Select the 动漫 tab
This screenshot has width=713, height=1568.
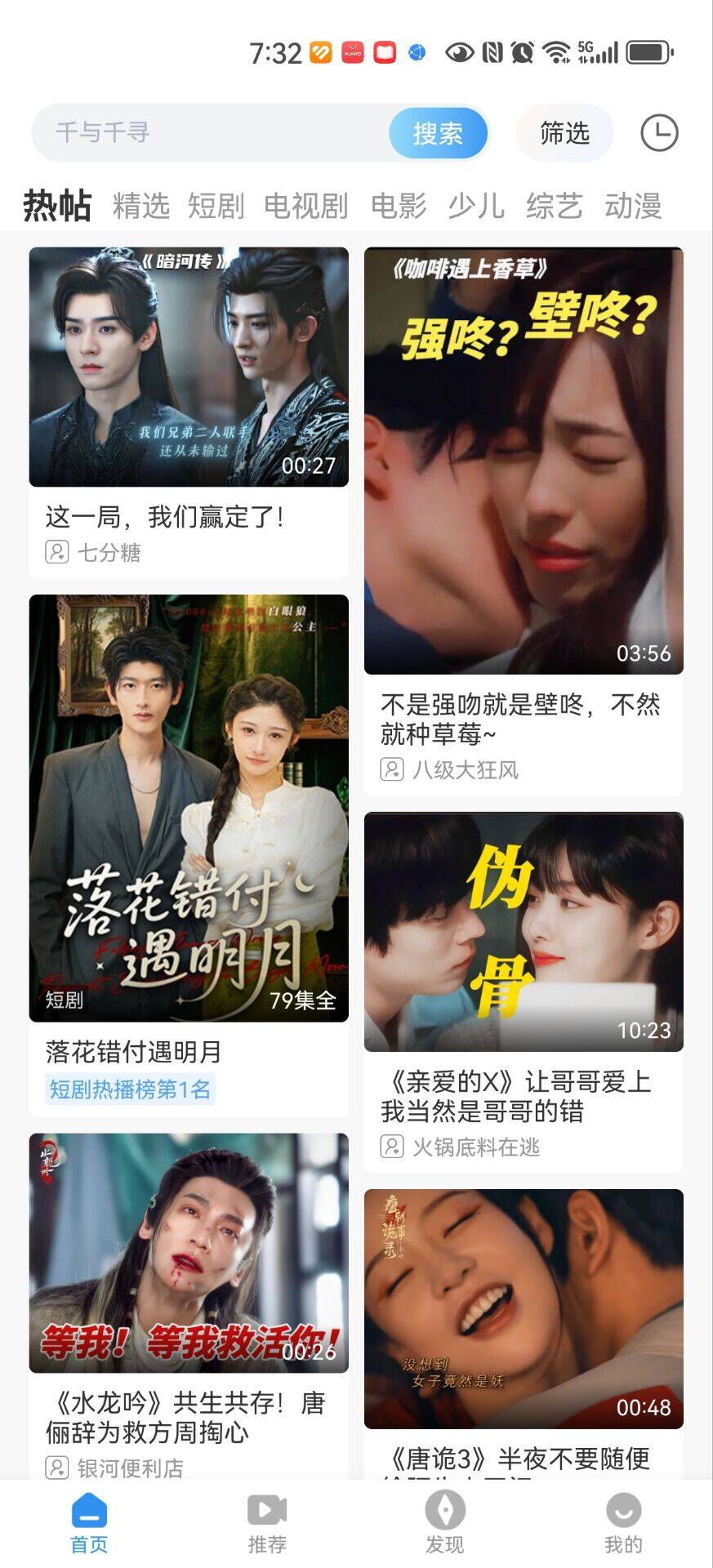[633, 206]
